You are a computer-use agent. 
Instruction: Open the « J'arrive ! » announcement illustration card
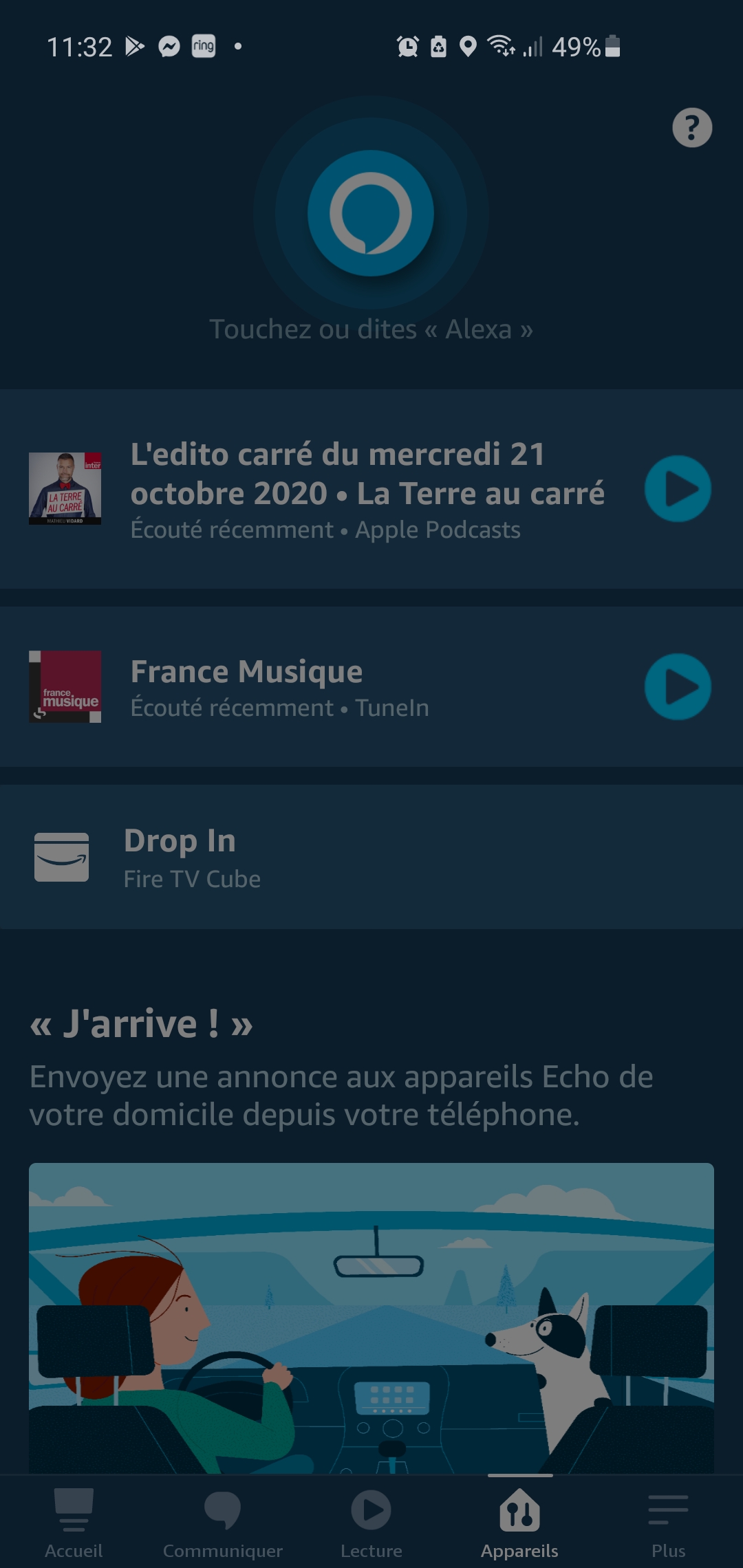point(371,1318)
